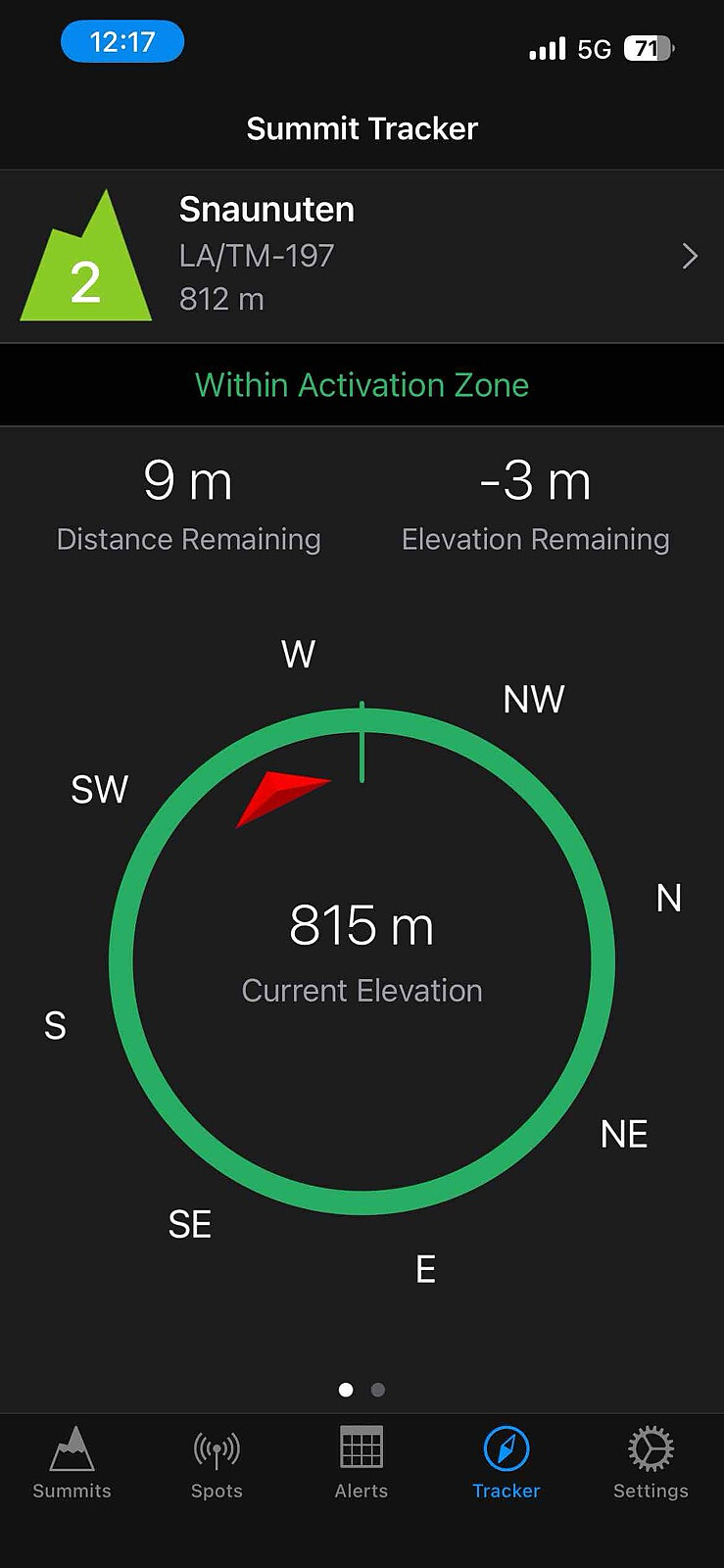This screenshot has width=724, height=1568.
Task: Open the Settings tab
Action: pyautogui.click(x=651, y=1462)
